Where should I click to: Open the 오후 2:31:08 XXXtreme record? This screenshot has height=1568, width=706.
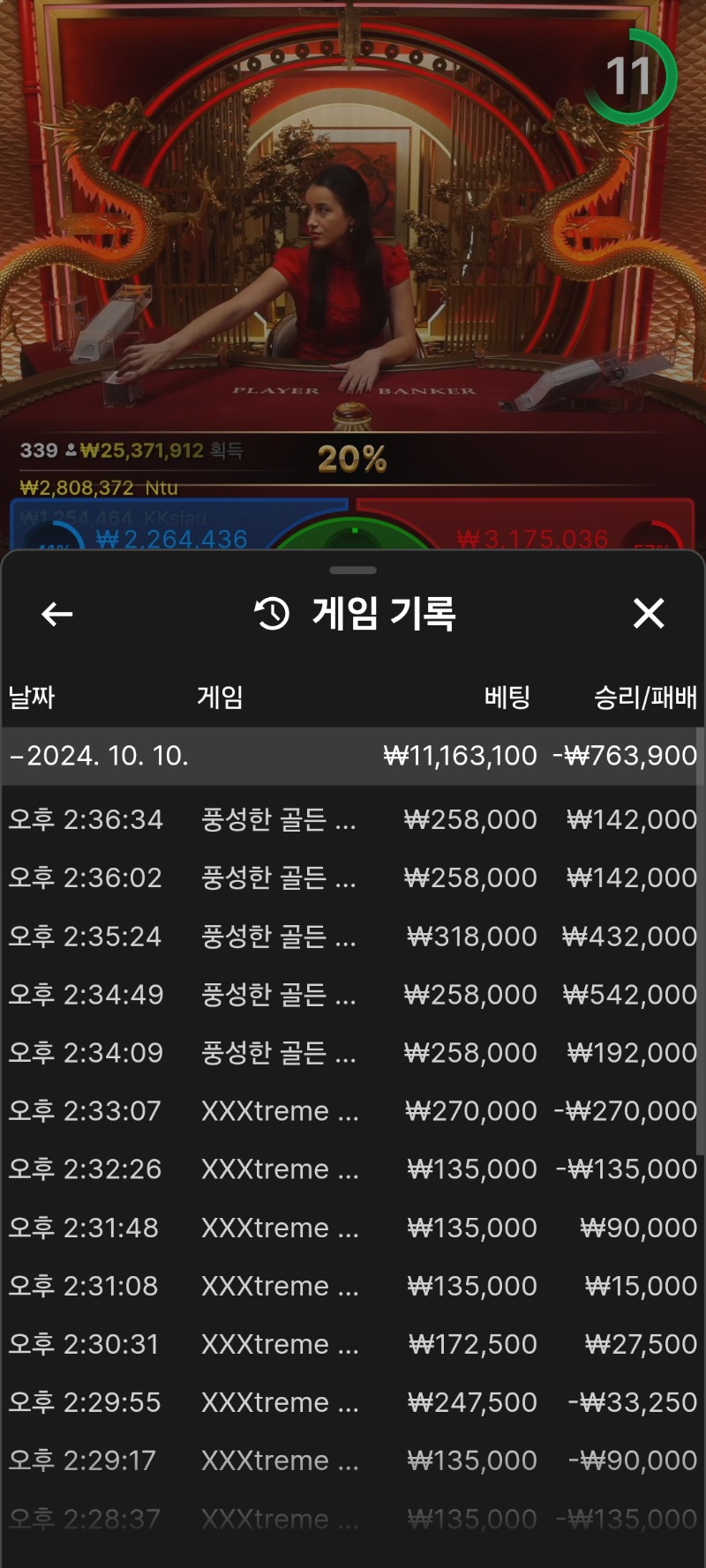352,1285
